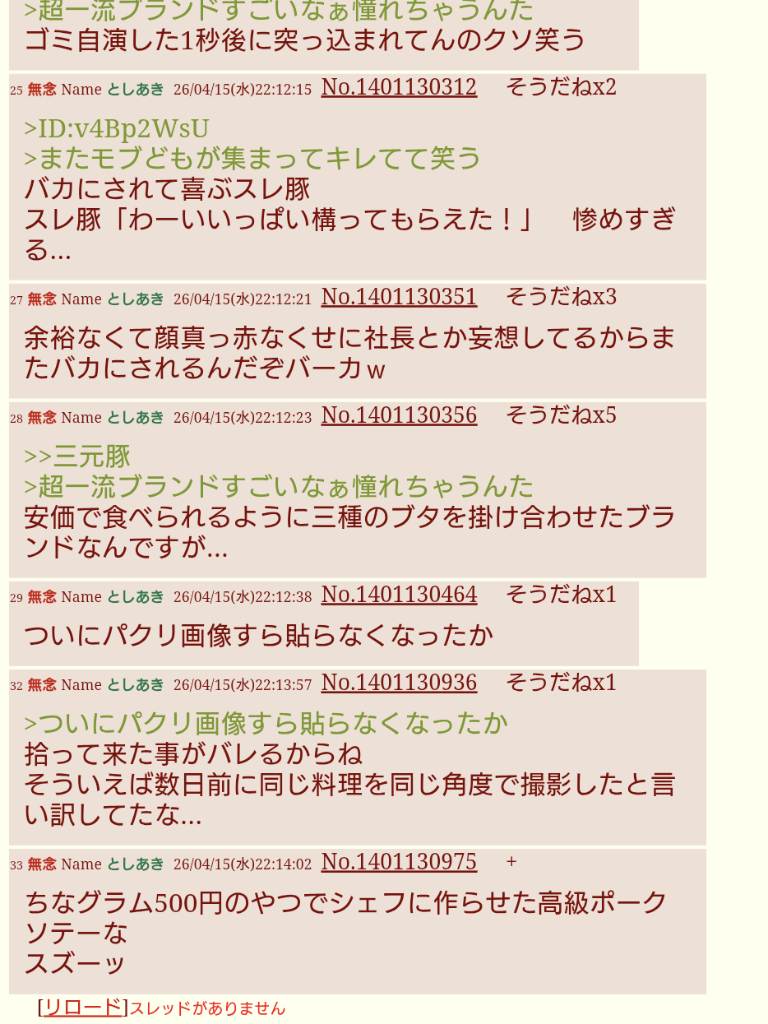Tap the + on post No.1401130975
This screenshot has width=768, height=1024.
[511, 862]
